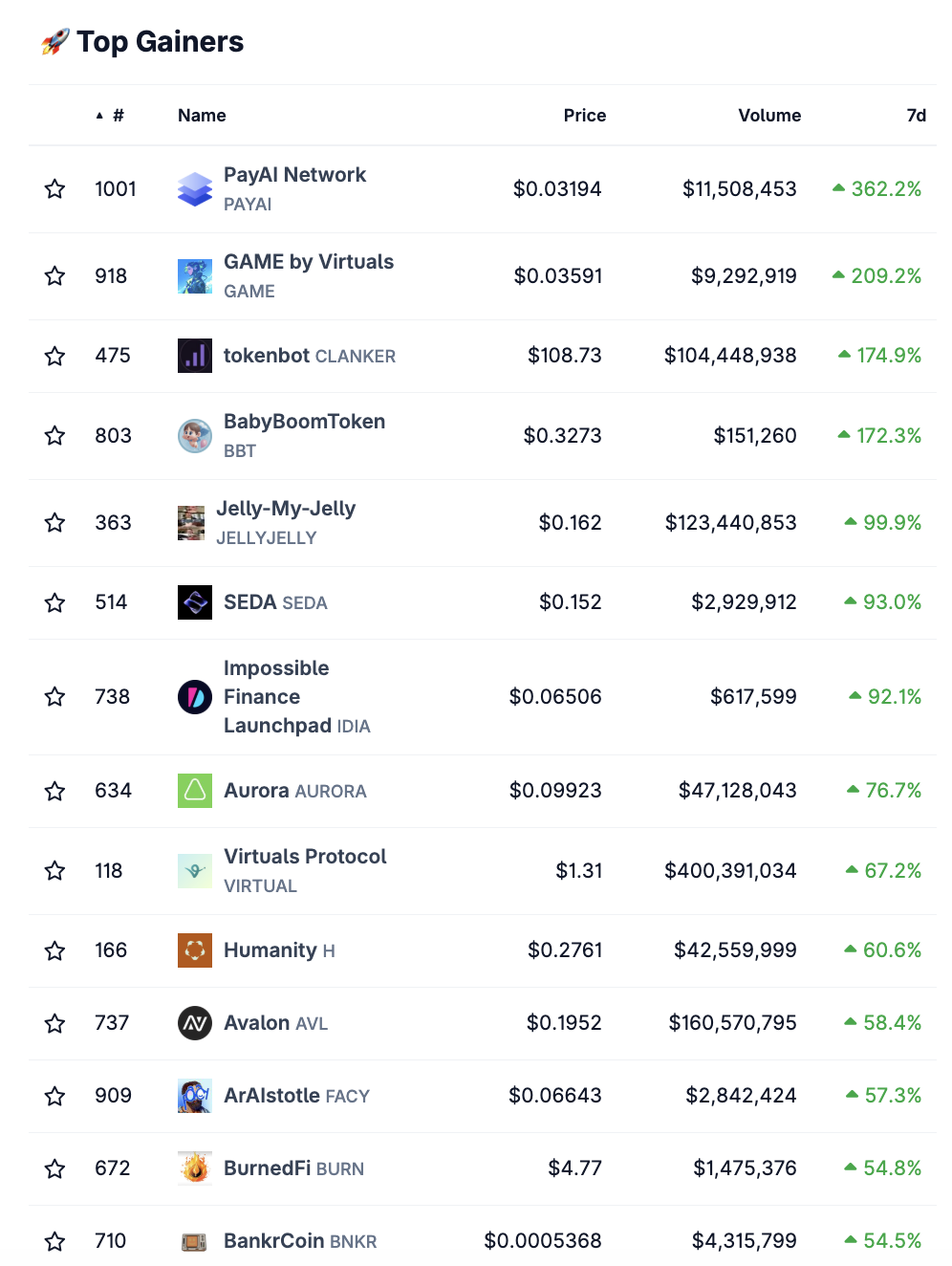952x1266 pixels.
Task: View Jelly-My-Jelly coin details
Action: pos(285,510)
